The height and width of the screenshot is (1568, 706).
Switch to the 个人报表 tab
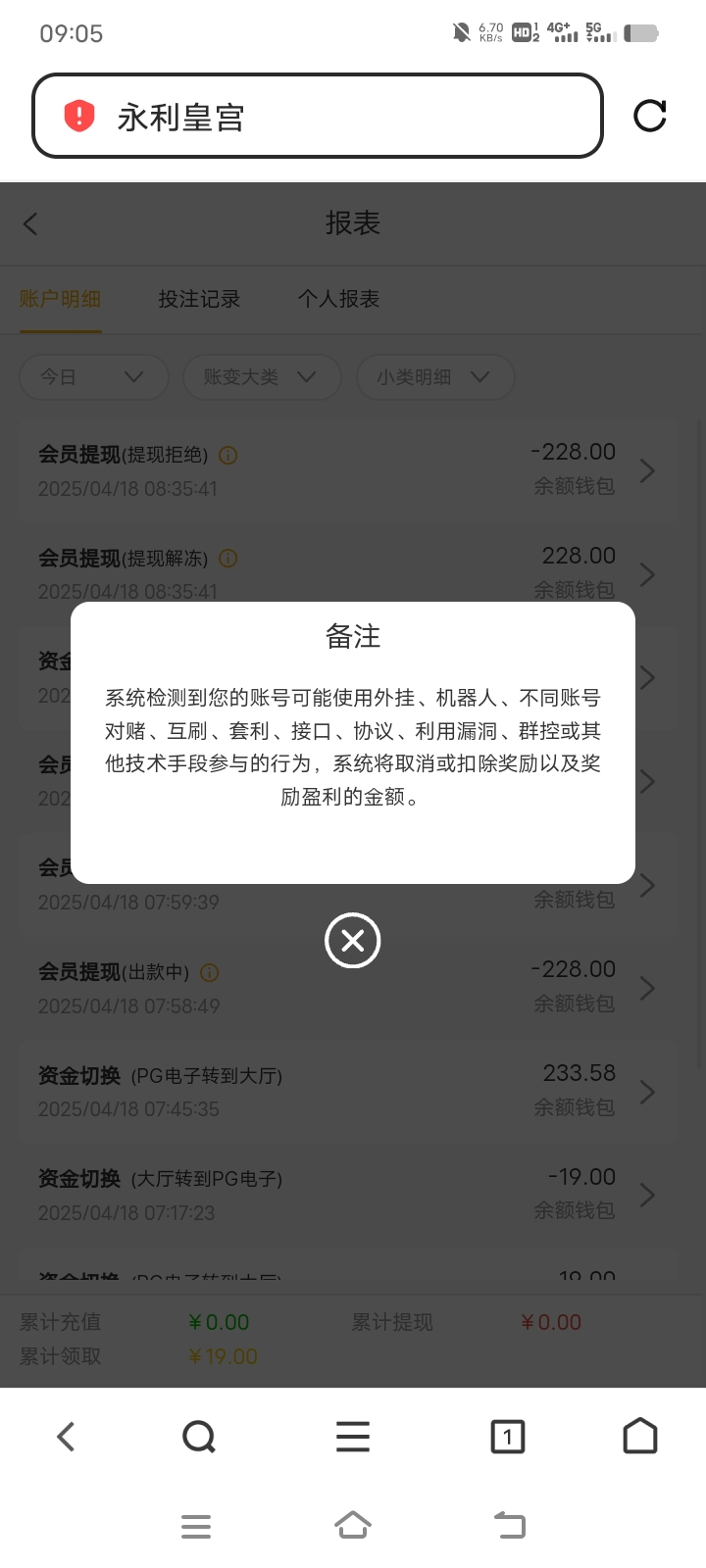[x=338, y=299]
